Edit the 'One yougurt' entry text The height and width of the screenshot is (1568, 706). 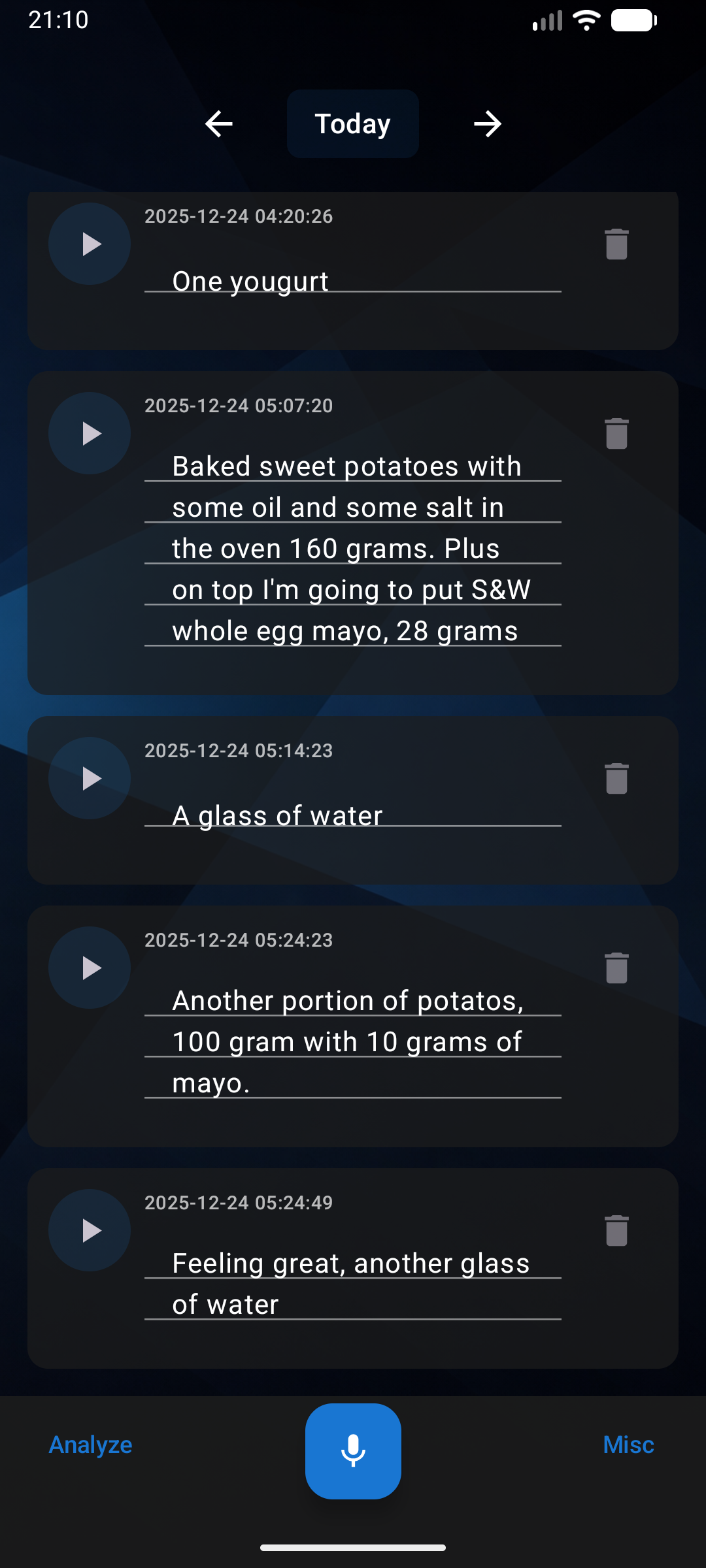(x=353, y=281)
